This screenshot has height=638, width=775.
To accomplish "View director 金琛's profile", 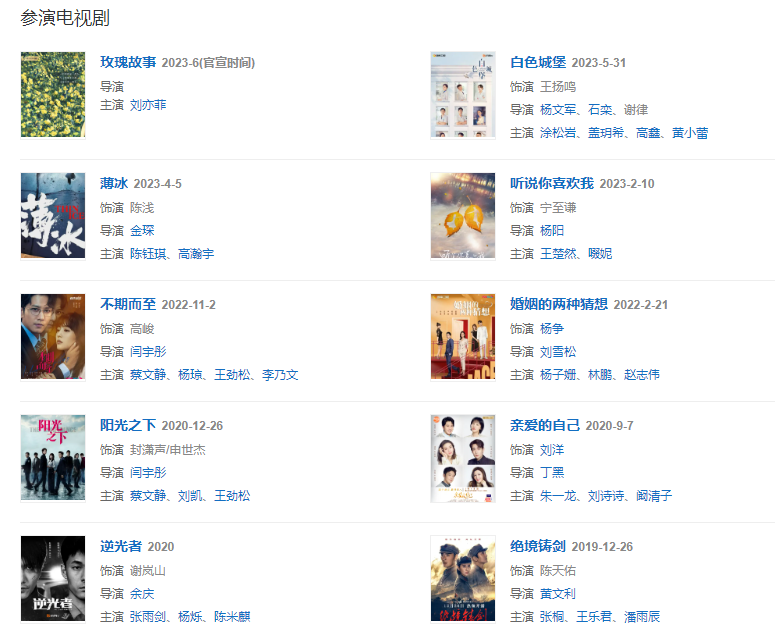I will point(142,230).
